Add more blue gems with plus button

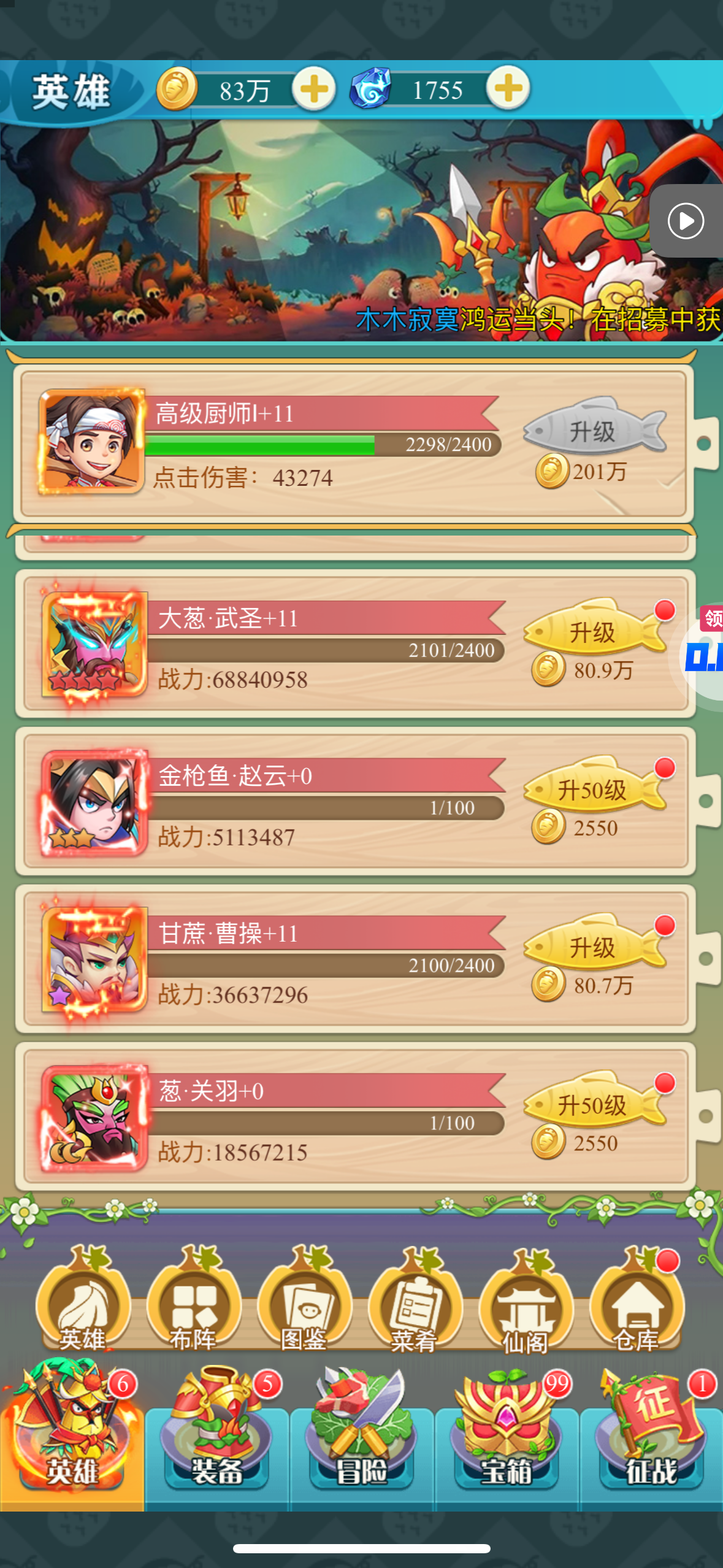coord(508,90)
